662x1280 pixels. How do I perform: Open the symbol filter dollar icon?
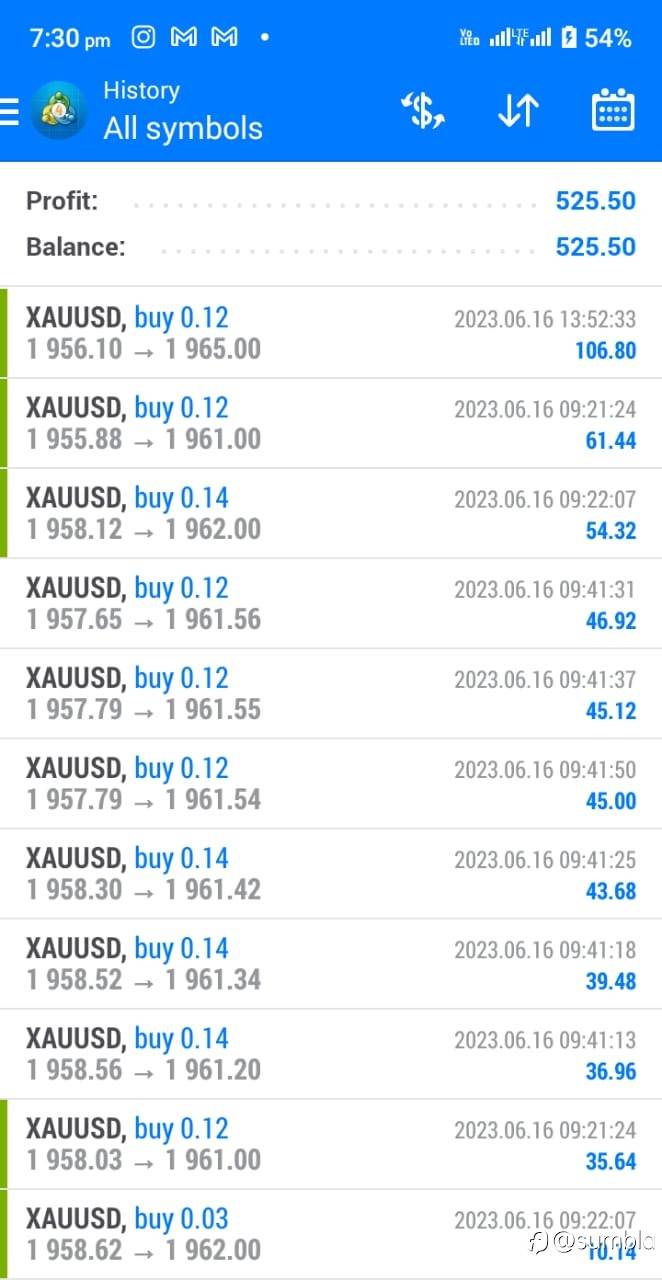click(423, 110)
